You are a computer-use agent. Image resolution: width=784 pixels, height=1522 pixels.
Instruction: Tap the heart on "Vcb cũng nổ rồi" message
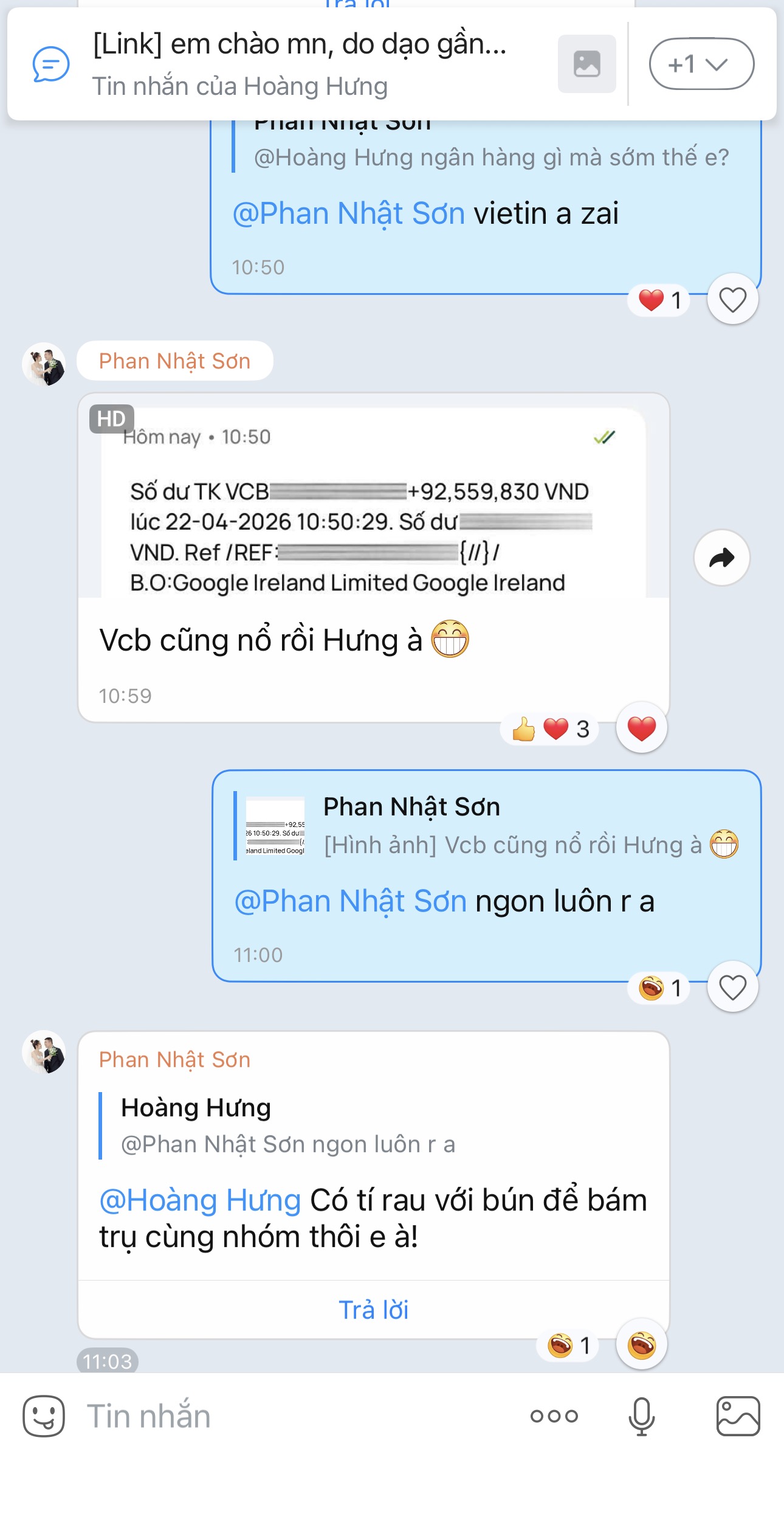coord(641,728)
